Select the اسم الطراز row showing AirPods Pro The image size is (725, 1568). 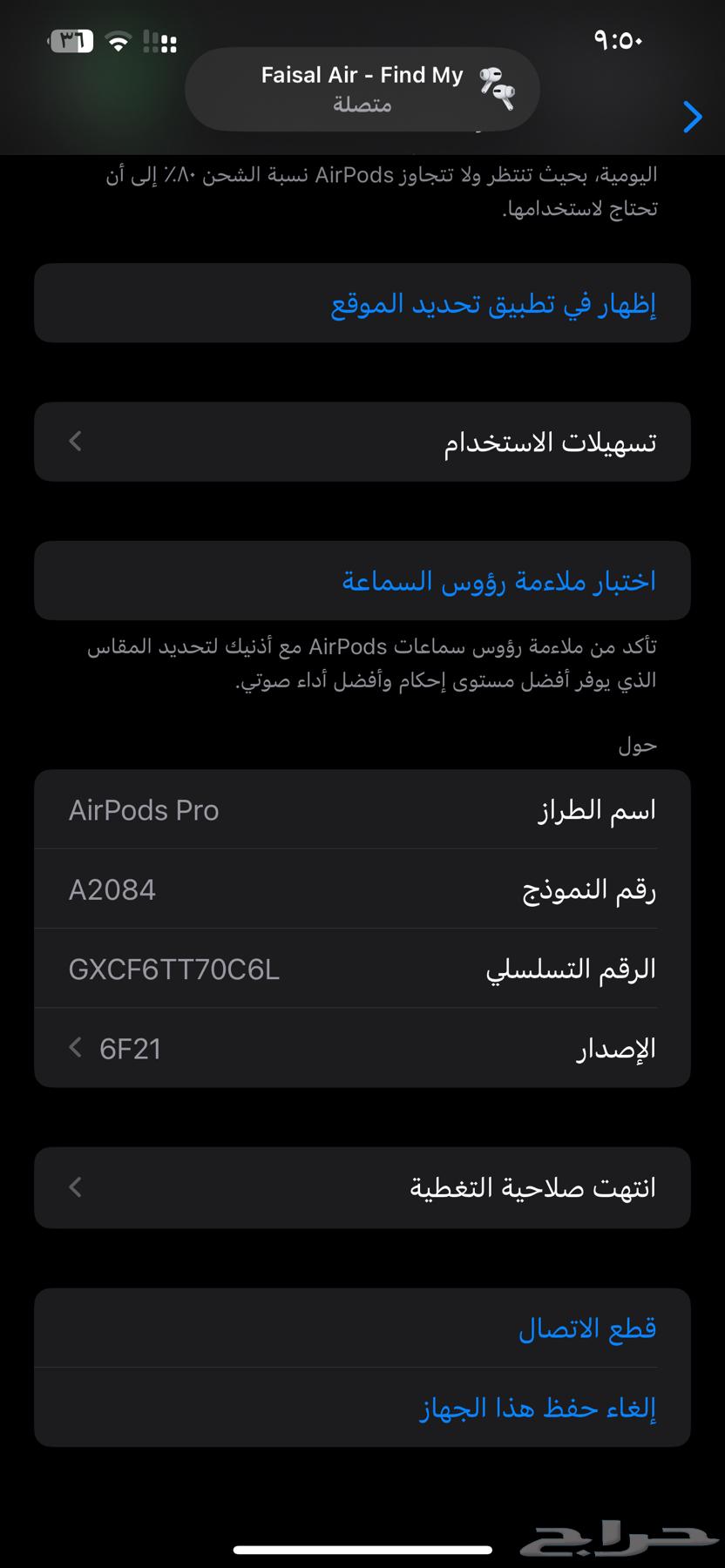click(x=362, y=809)
